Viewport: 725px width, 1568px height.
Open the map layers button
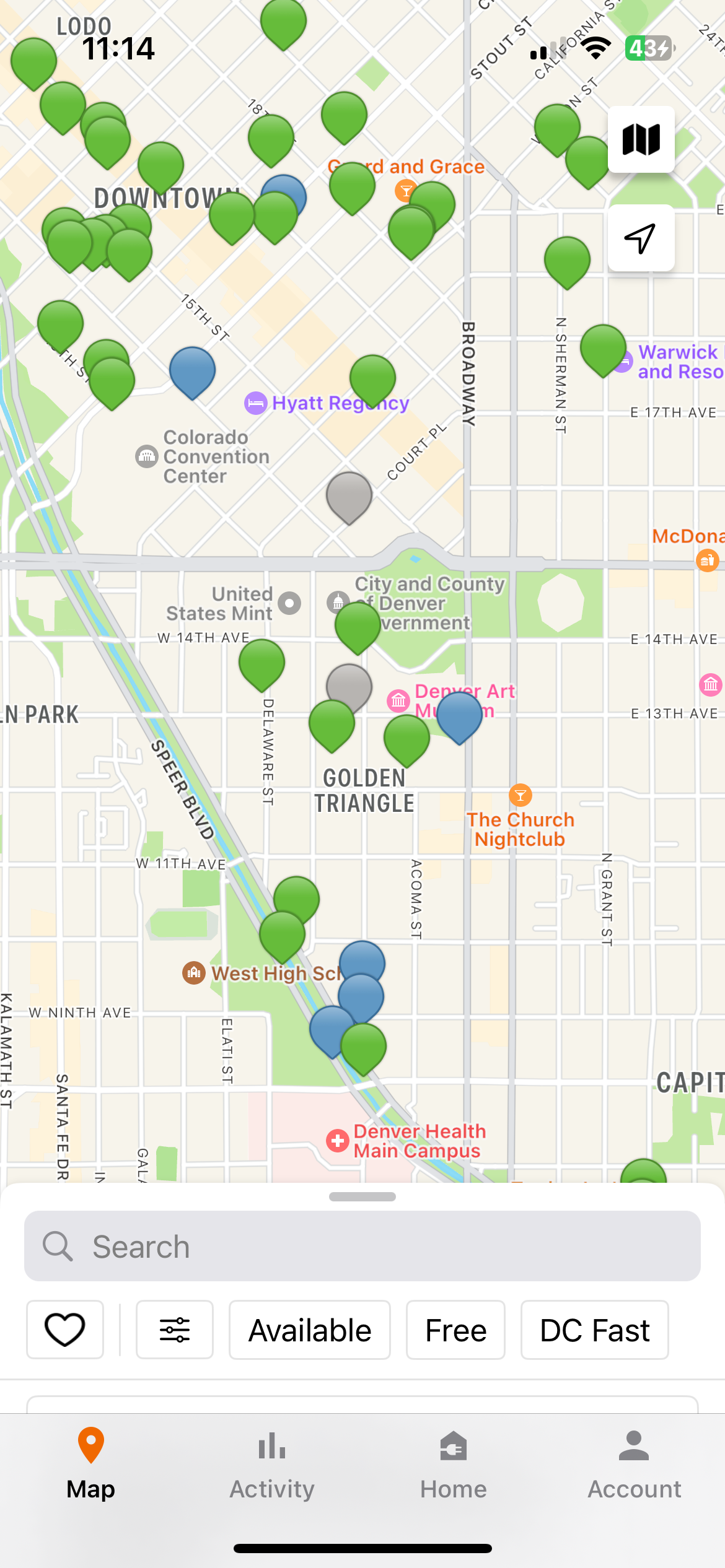(x=641, y=139)
